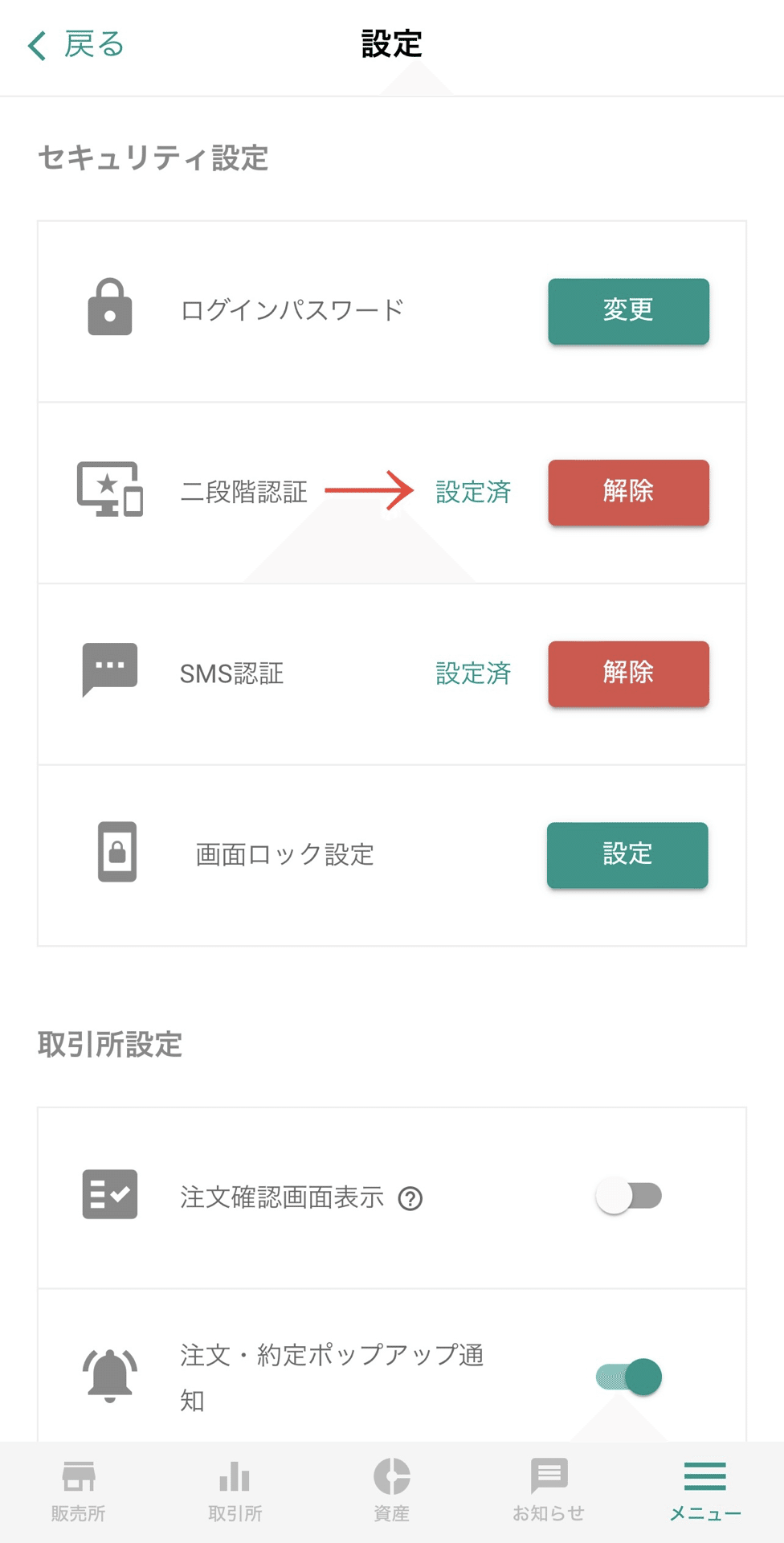Image resolution: width=784 pixels, height=1543 pixels.
Task: Switch to the 販売所 tab
Action: tap(79, 1492)
